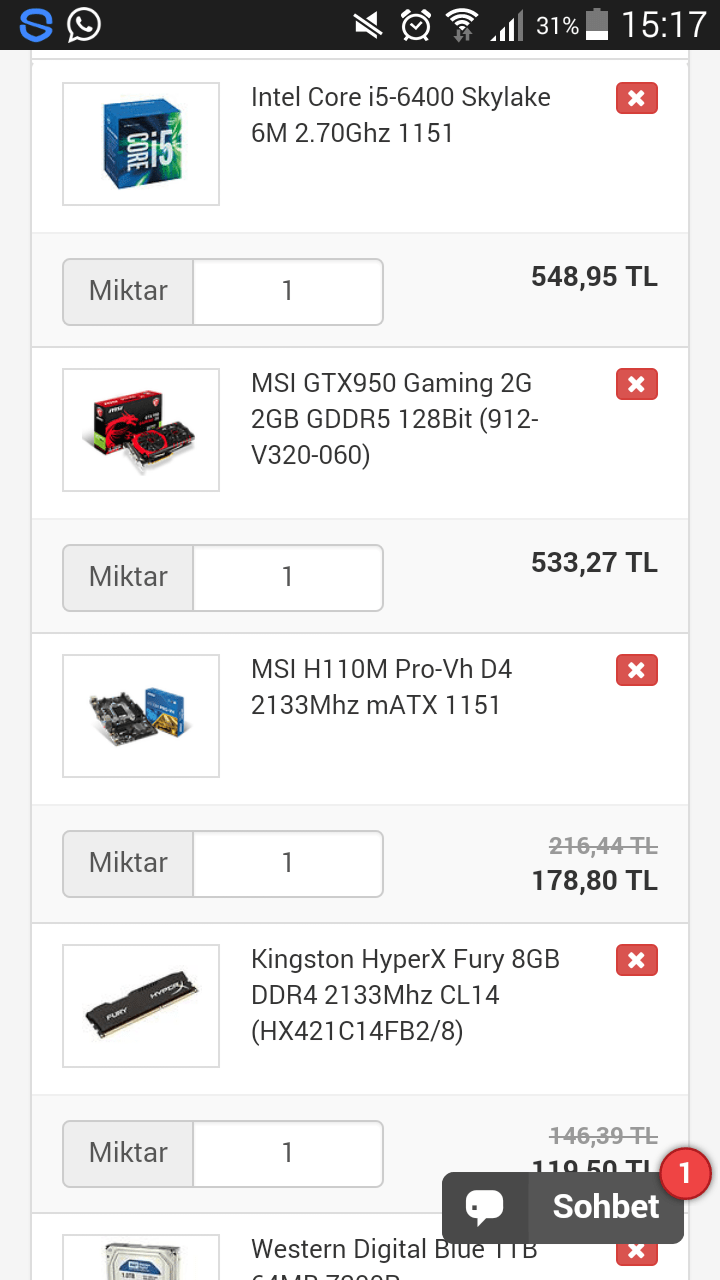Open MSI GTX950 Gaming 2G product image
The height and width of the screenshot is (1280, 720).
coord(141,430)
